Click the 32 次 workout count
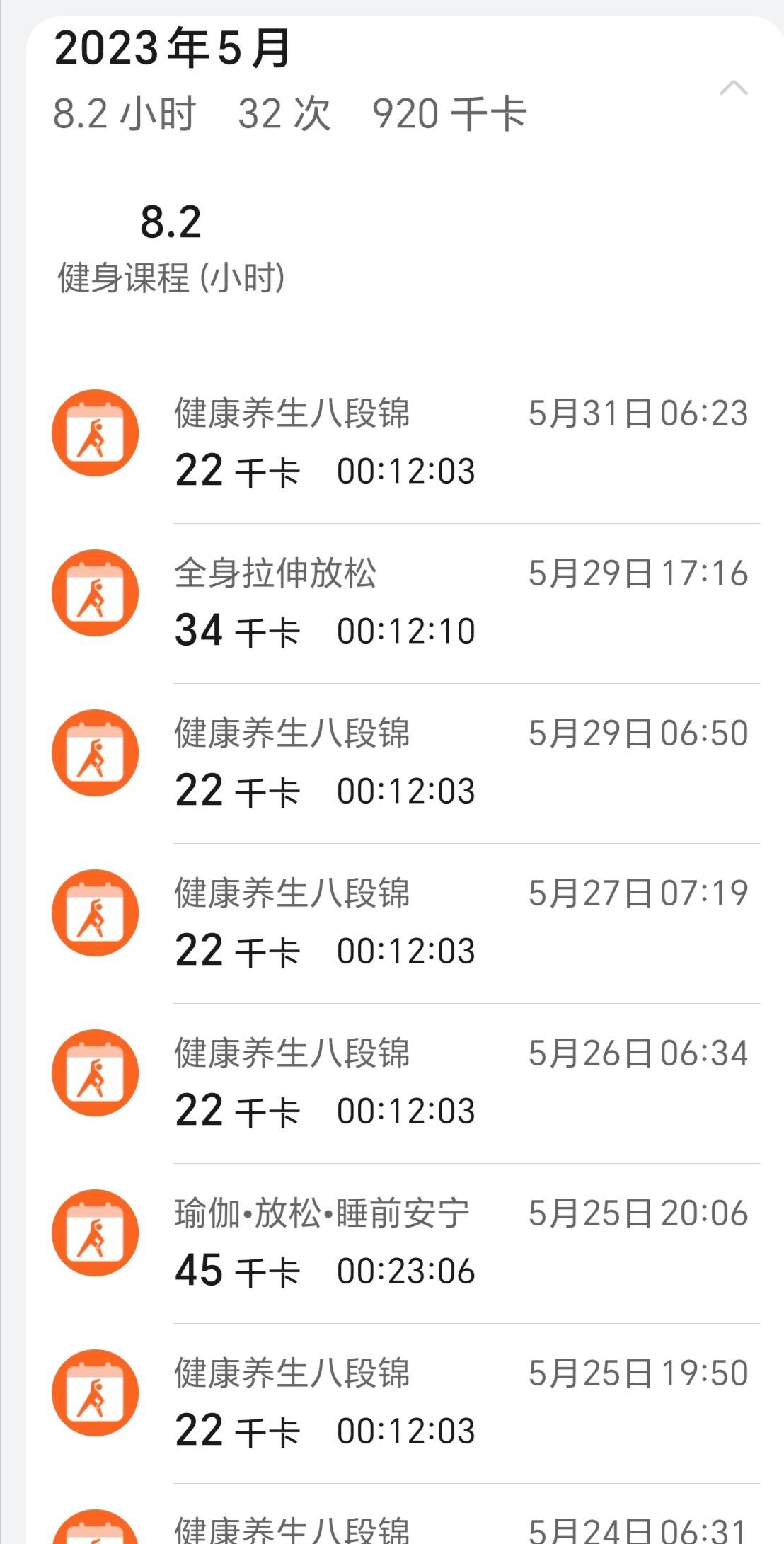The width and height of the screenshot is (784, 1544). [283, 113]
